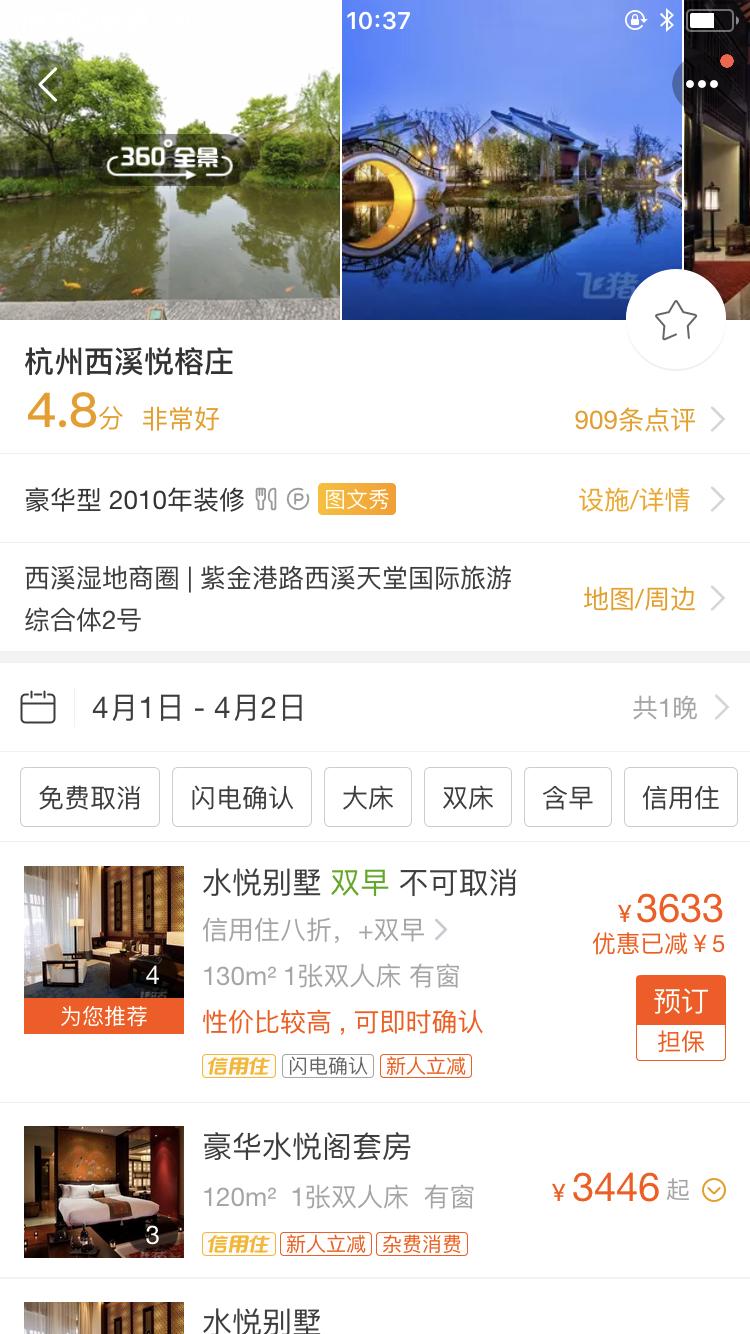Tap the calendar icon beside the dates
This screenshot has height=1334, width=750.
coord(38,706)
